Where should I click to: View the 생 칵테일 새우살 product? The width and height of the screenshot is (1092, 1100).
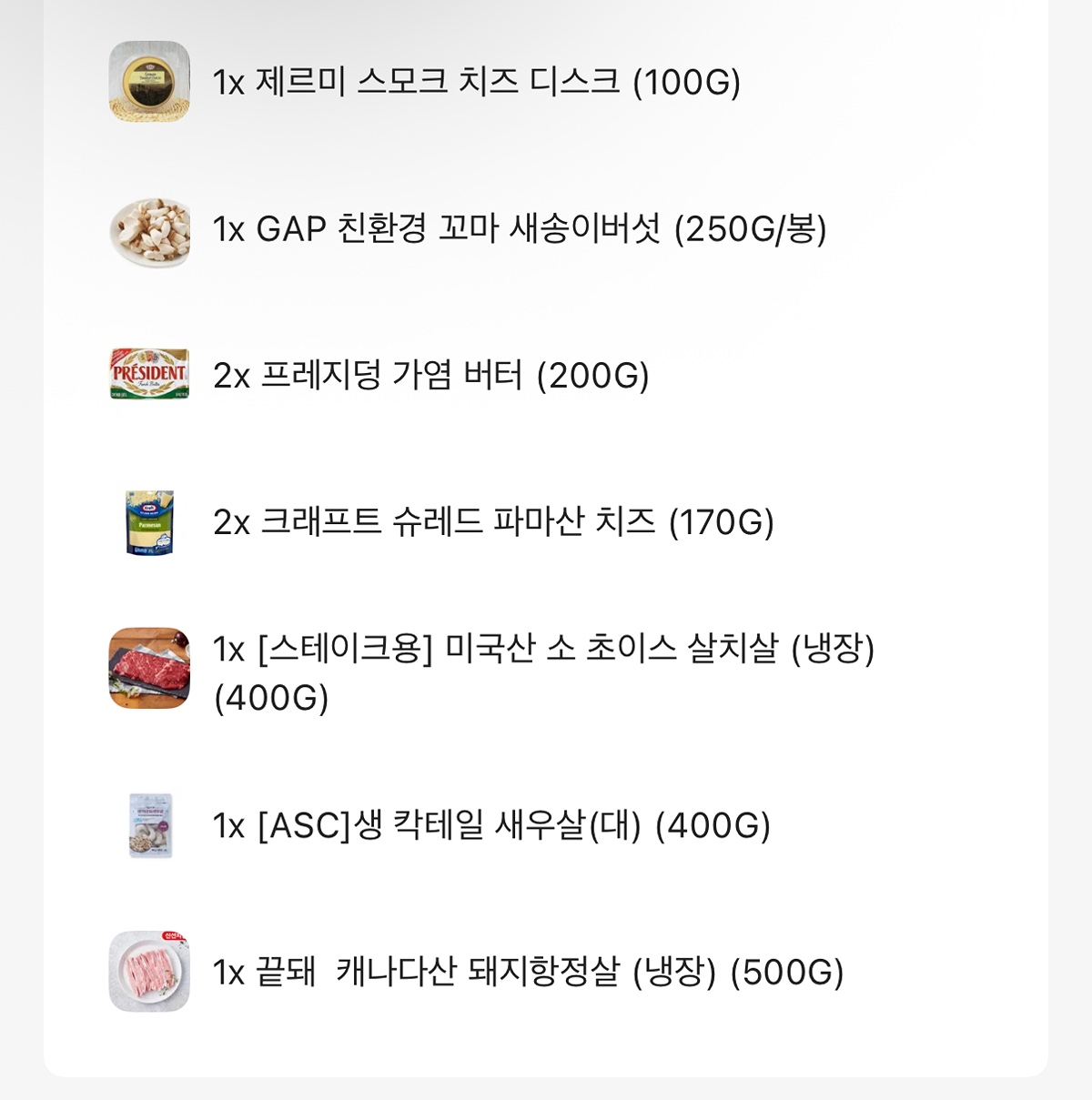[490, 826]
